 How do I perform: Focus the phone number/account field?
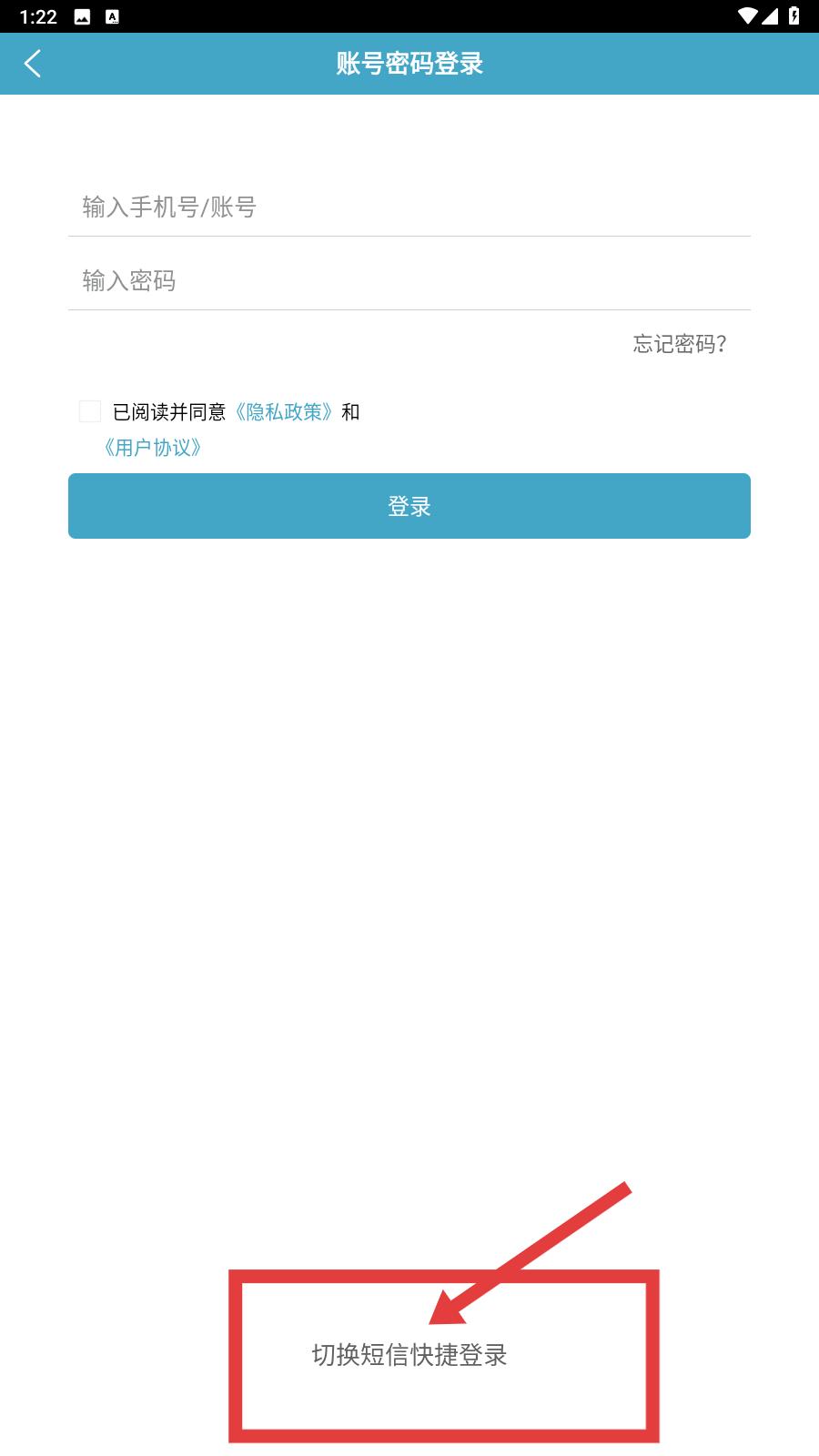coord(409,207)
